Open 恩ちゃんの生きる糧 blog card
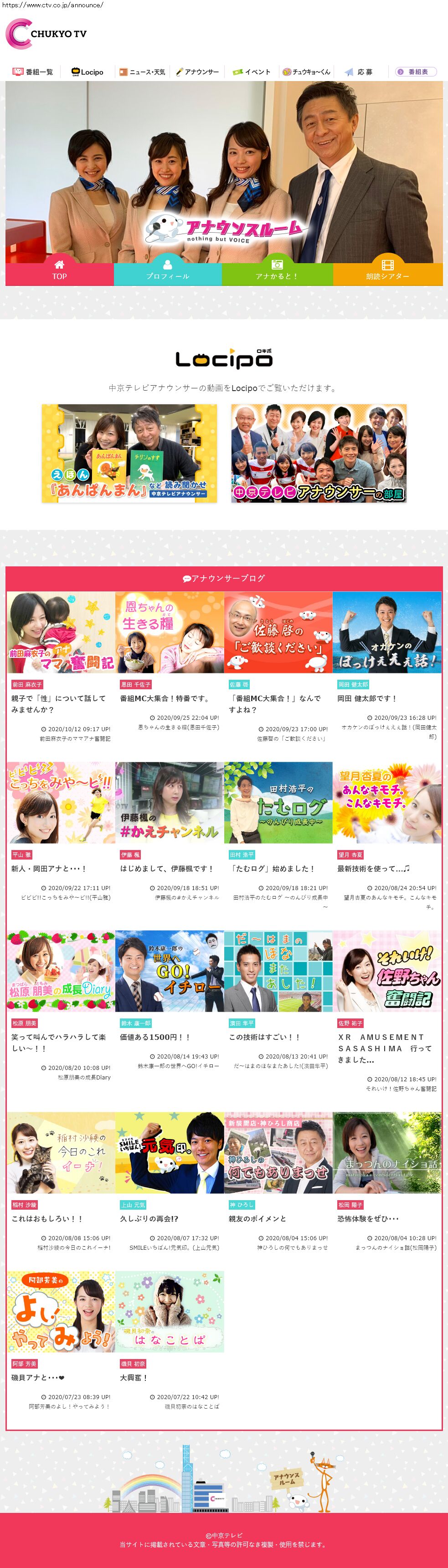 click(x=170, y=633)
